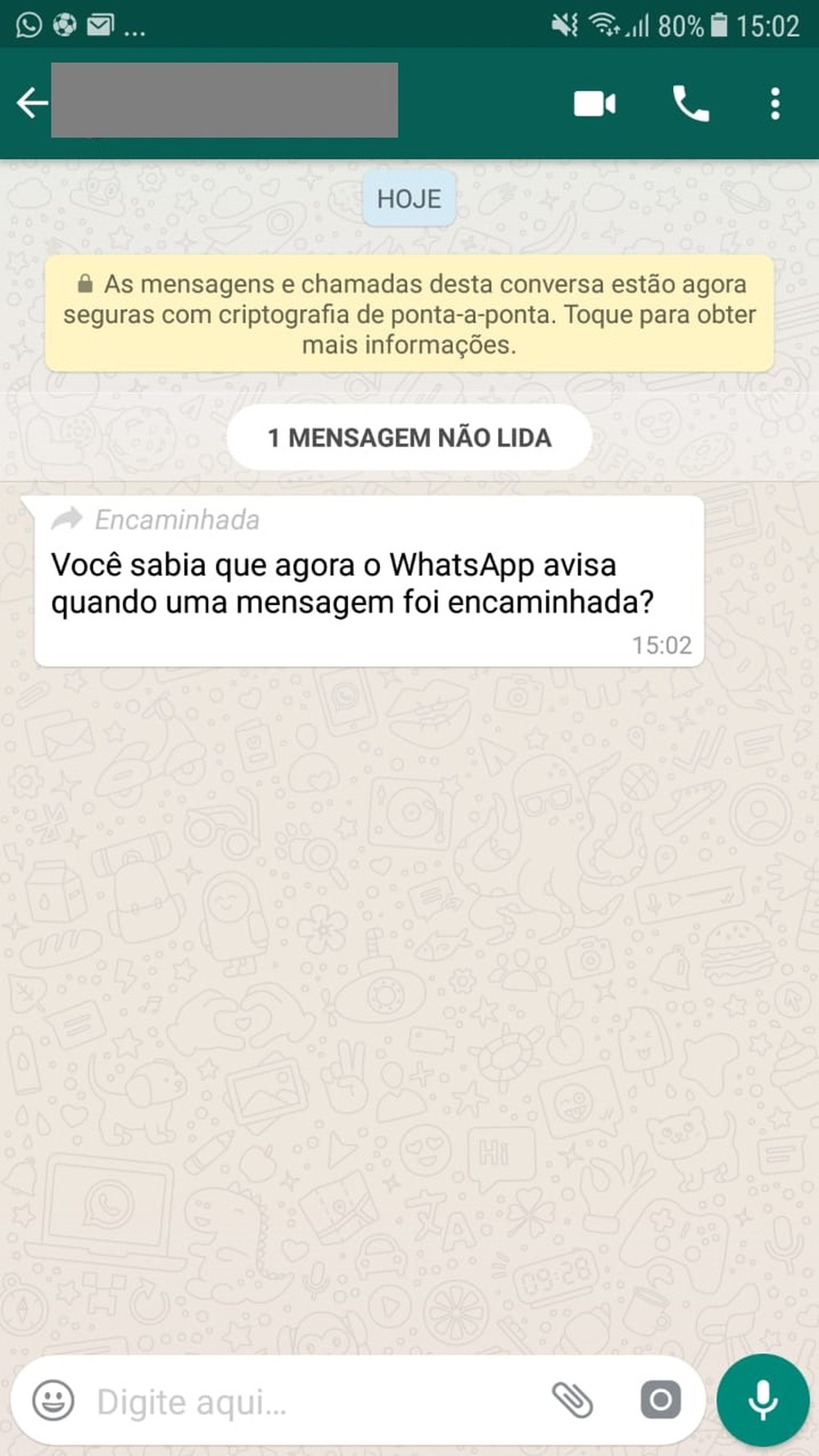Image resolution: width=819 pixels, height=1456 pixels.
Task: Open the emoji picker
Action: click(53, 1400)
